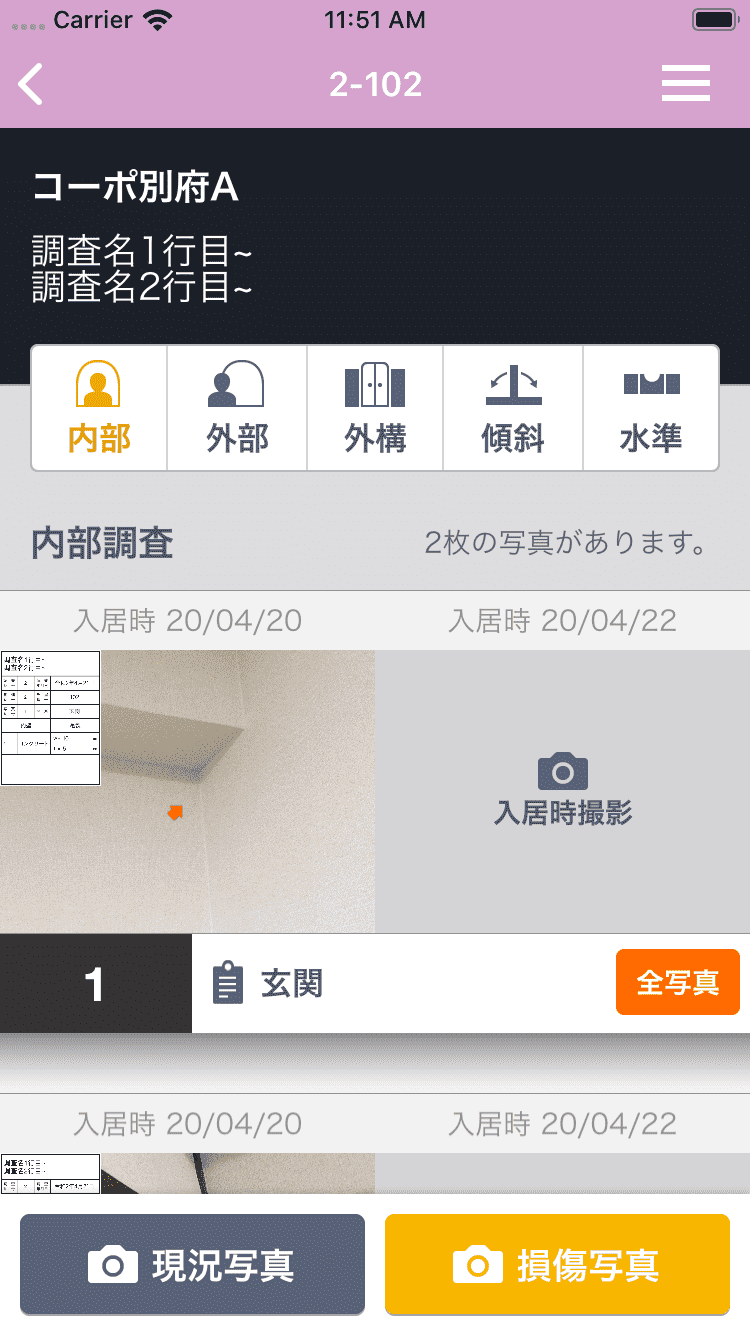Switch to the 内部 tab

coord(99,408)
